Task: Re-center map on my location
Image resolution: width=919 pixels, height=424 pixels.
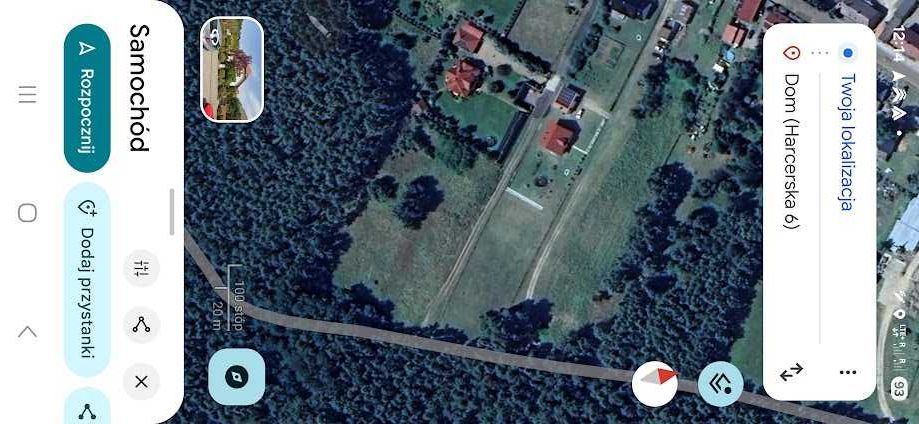Action: [236, 377]
